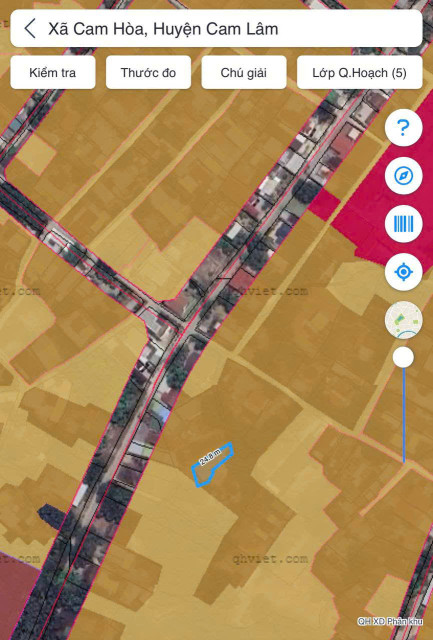This screenshot has width=433, height=640.
Task: Open the Thước đo measuring tool
Action: [x=148, y=73]
